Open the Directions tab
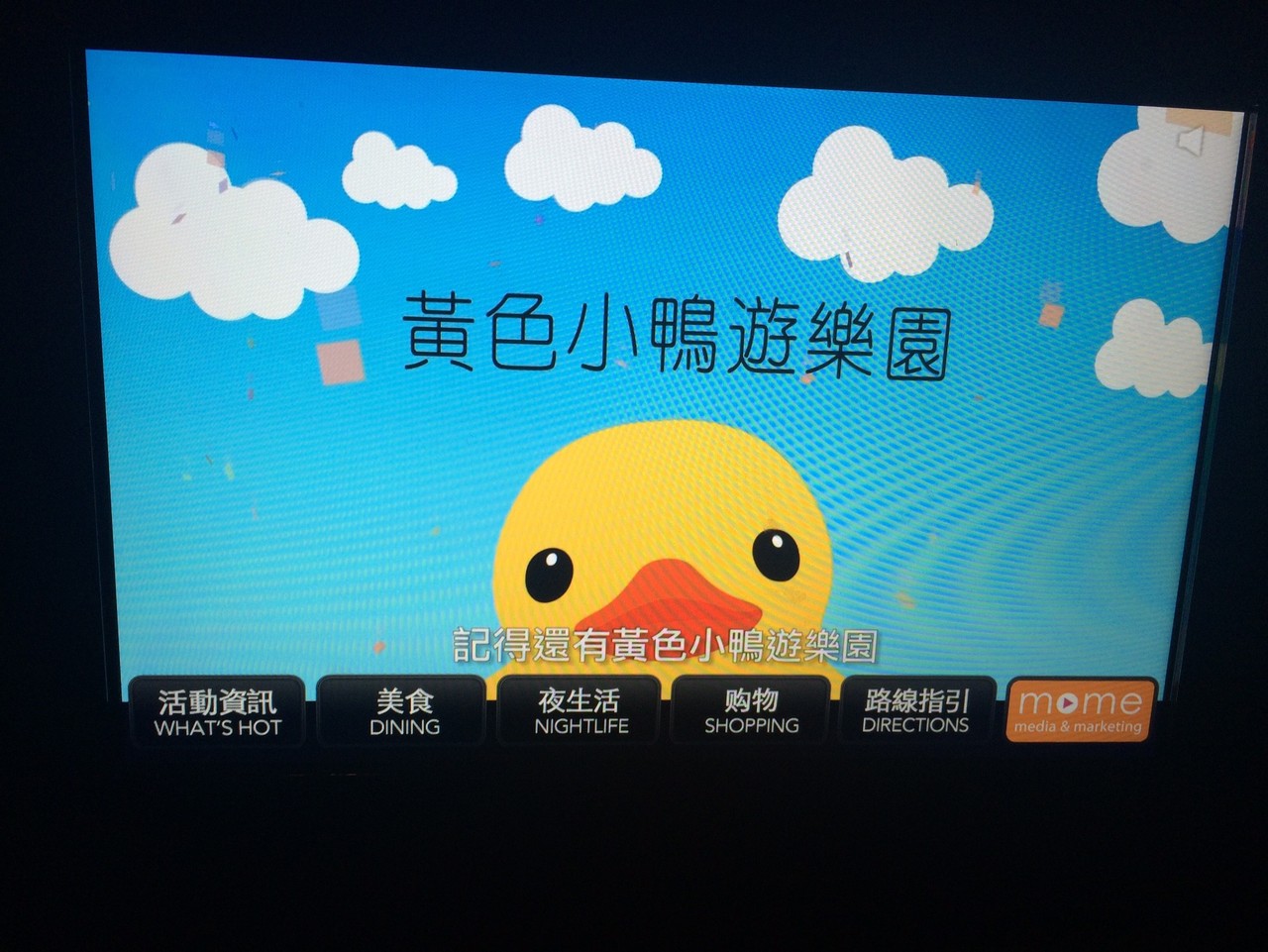Viewport: 1268px width, 952px height. (915, 711)
